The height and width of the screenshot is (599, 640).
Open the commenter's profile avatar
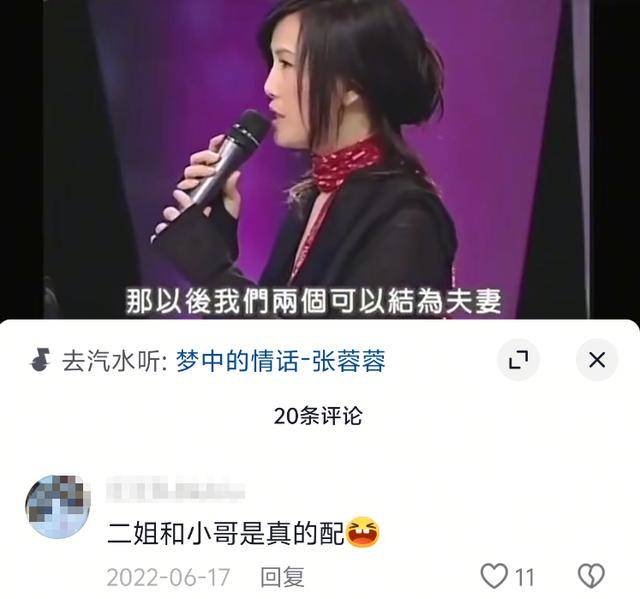(x=58, y=506)
